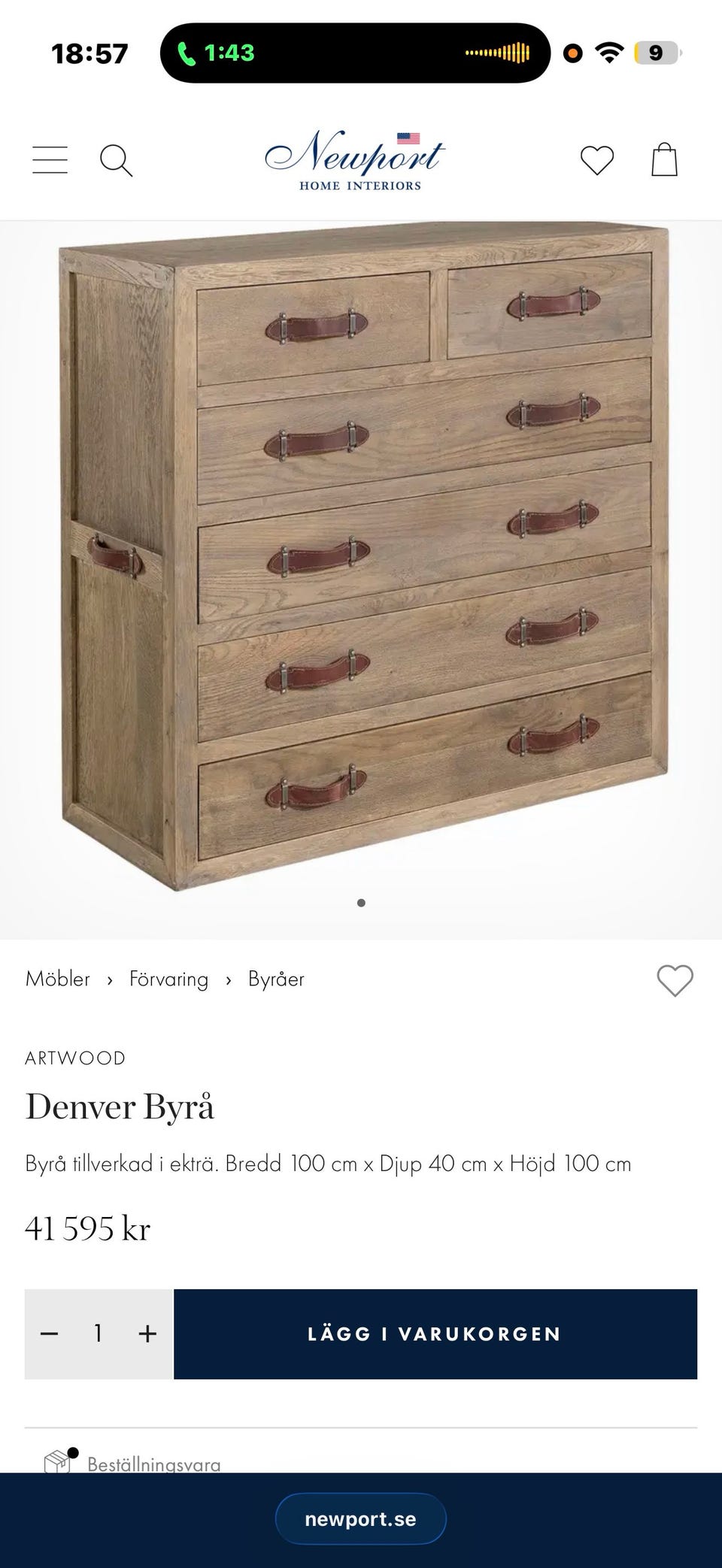Open the shopping bag
The height and width of the screenshot is (1568, 722).
(x=664, y=159)
